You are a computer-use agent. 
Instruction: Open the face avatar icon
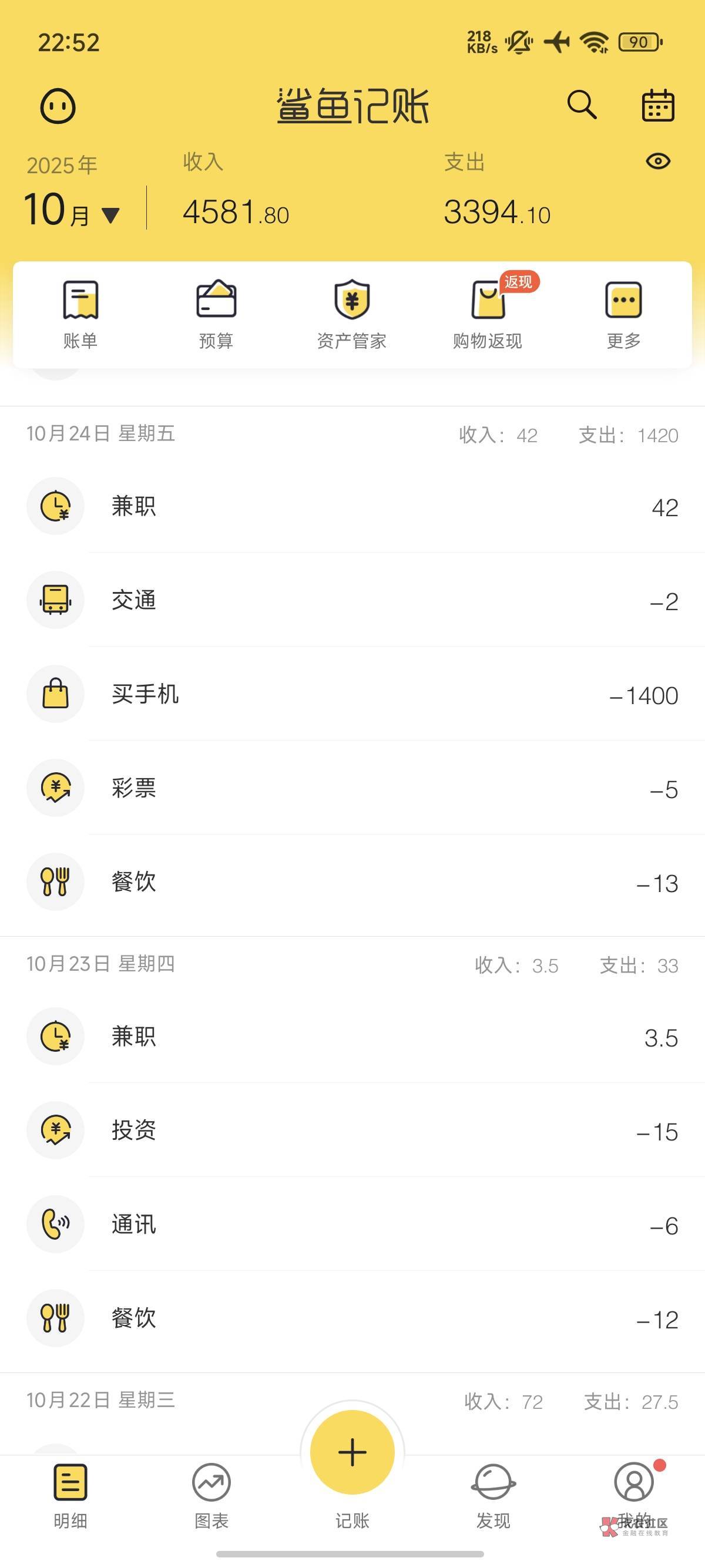(58, 106)
